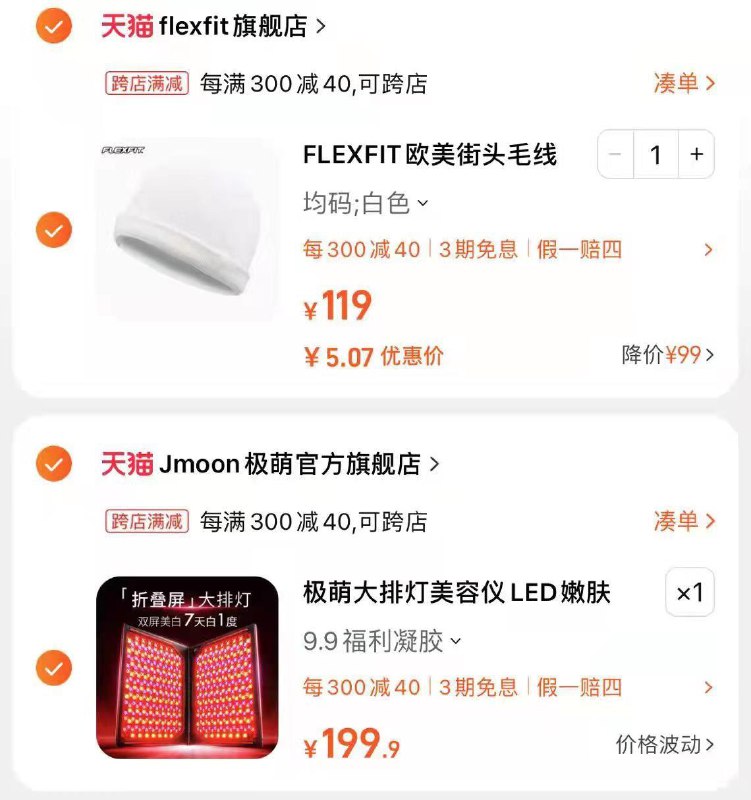Tap the FLEXFIT beanie product thumbnail
This screenshot has width=751, height=800.
point(186,228)
